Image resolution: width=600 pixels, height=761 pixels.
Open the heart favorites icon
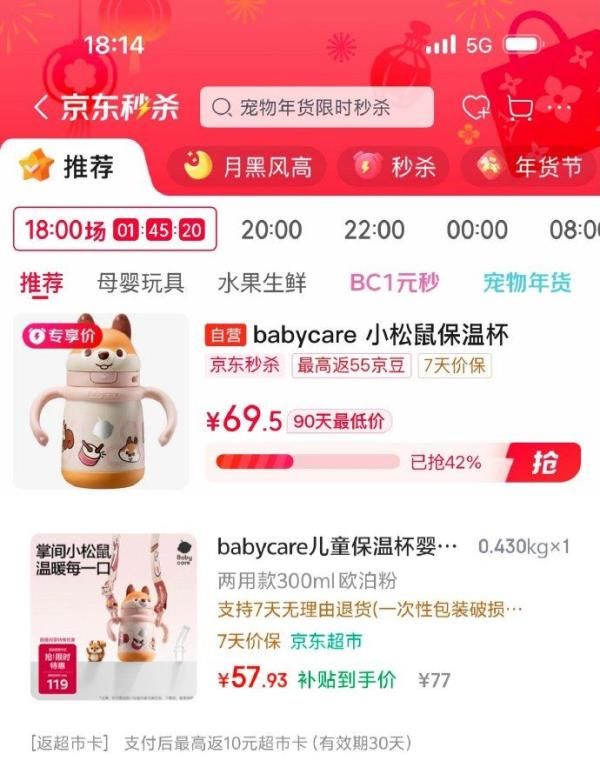coord(474,108)
